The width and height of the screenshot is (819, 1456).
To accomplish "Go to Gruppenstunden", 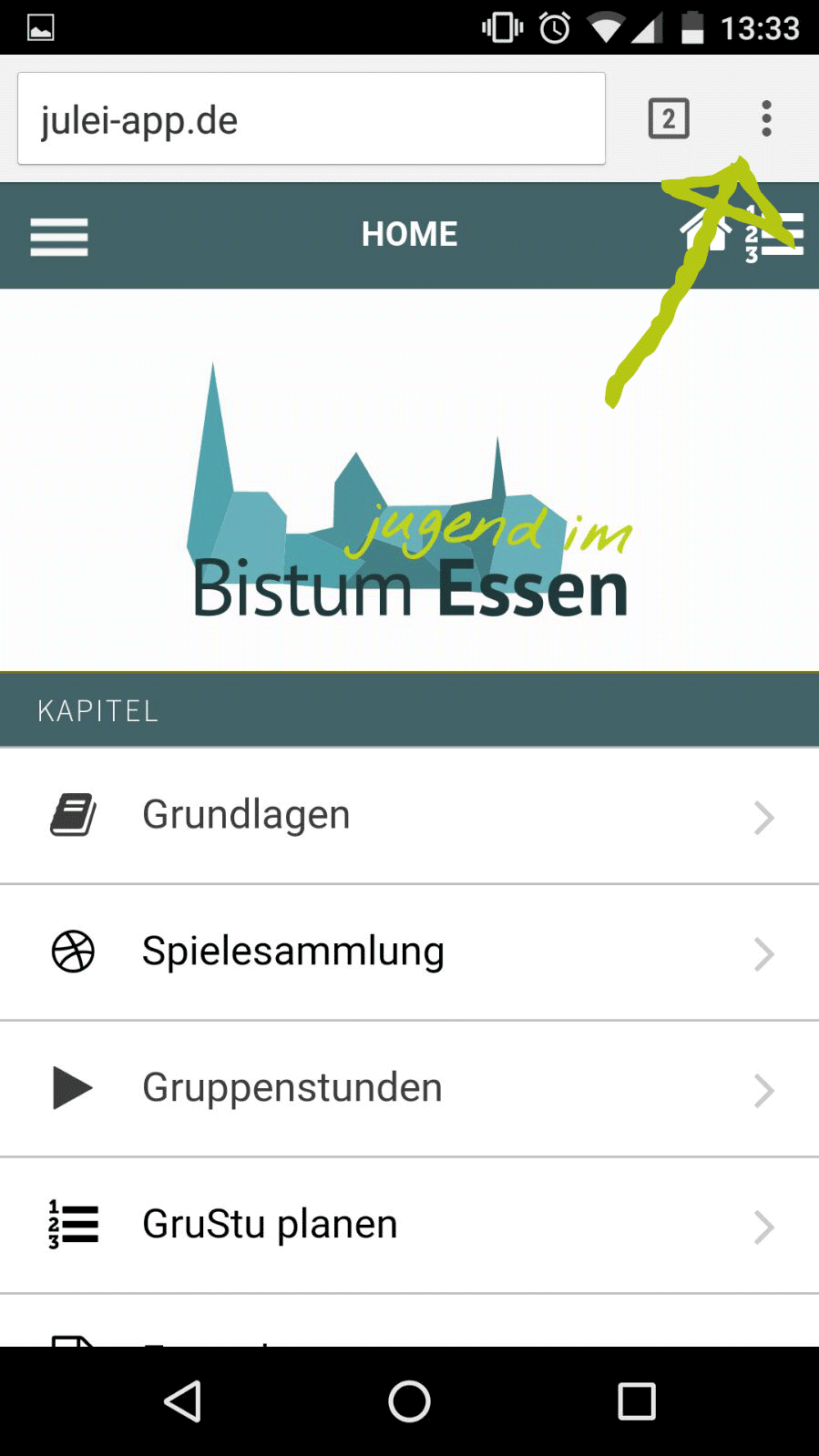I will coord(409,1089).
